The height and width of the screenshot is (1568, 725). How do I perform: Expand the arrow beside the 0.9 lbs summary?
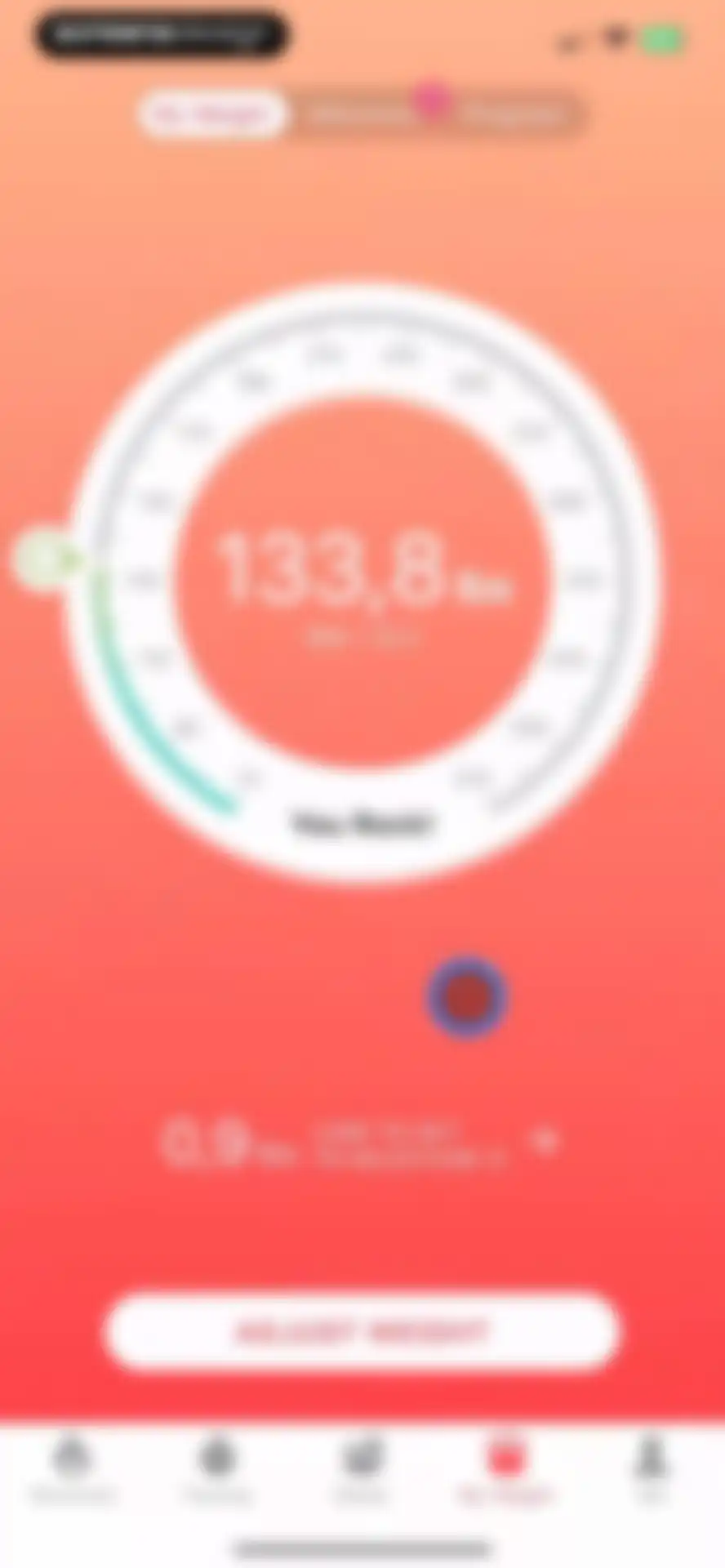click(x=545, y=1141)
